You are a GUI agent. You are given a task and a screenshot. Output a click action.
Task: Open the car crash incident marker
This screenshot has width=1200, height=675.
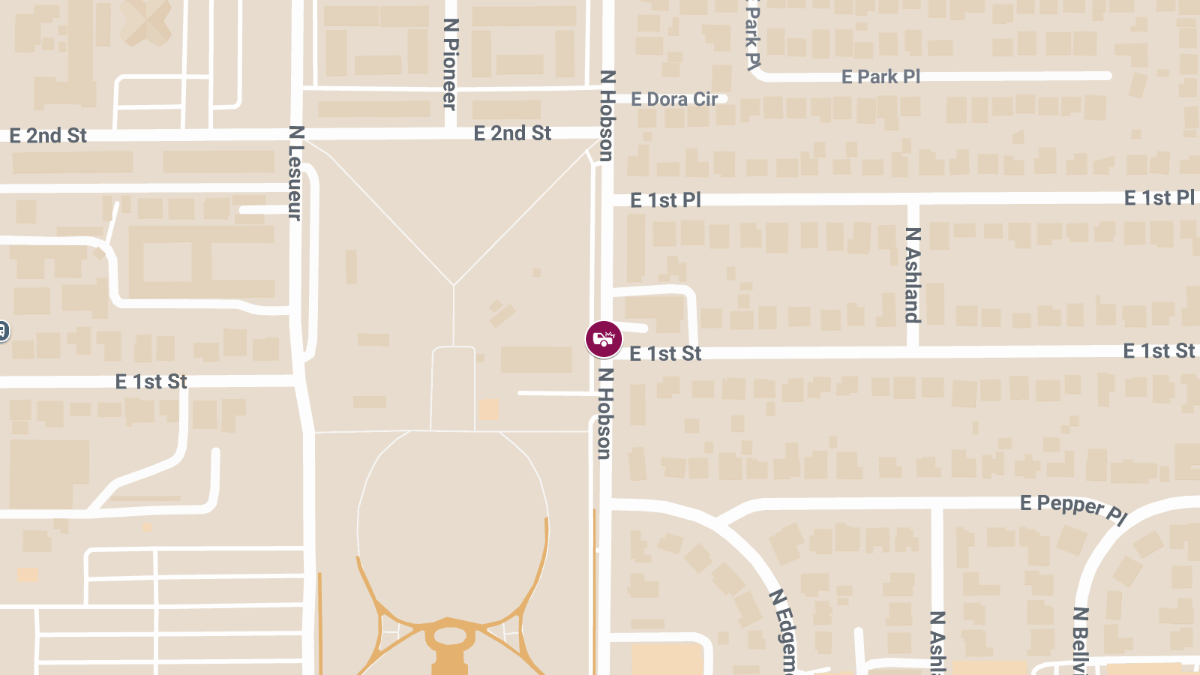click(x=603, y=338)
